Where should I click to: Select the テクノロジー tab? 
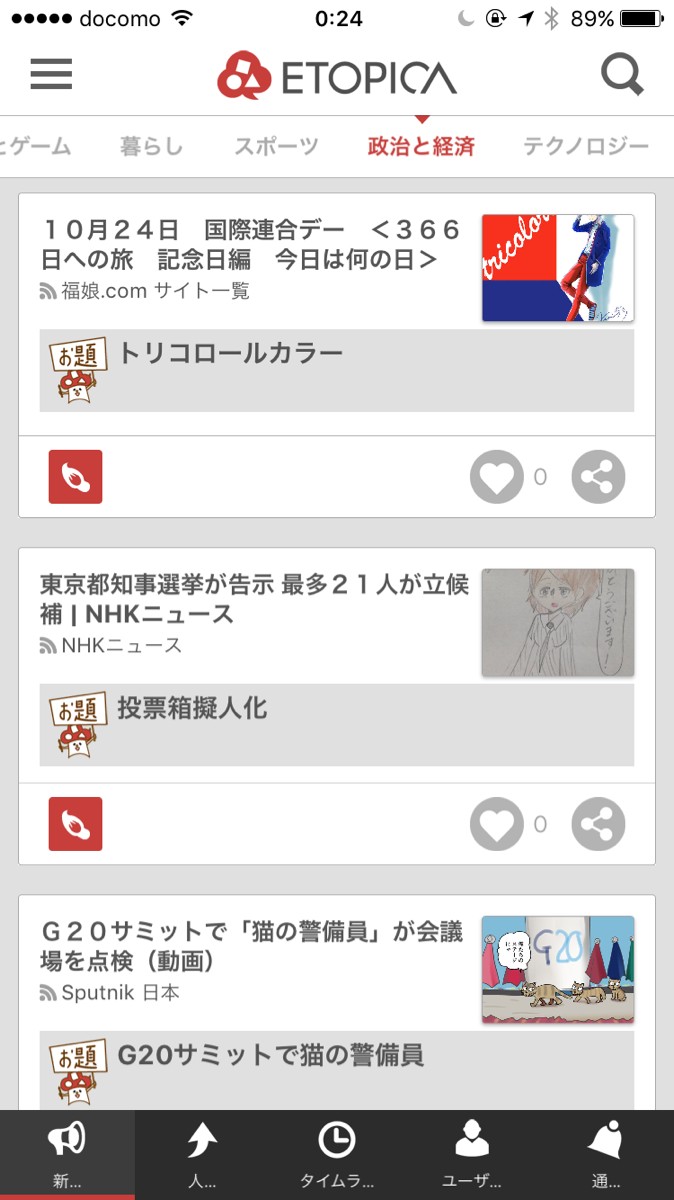tap(586, 147)
